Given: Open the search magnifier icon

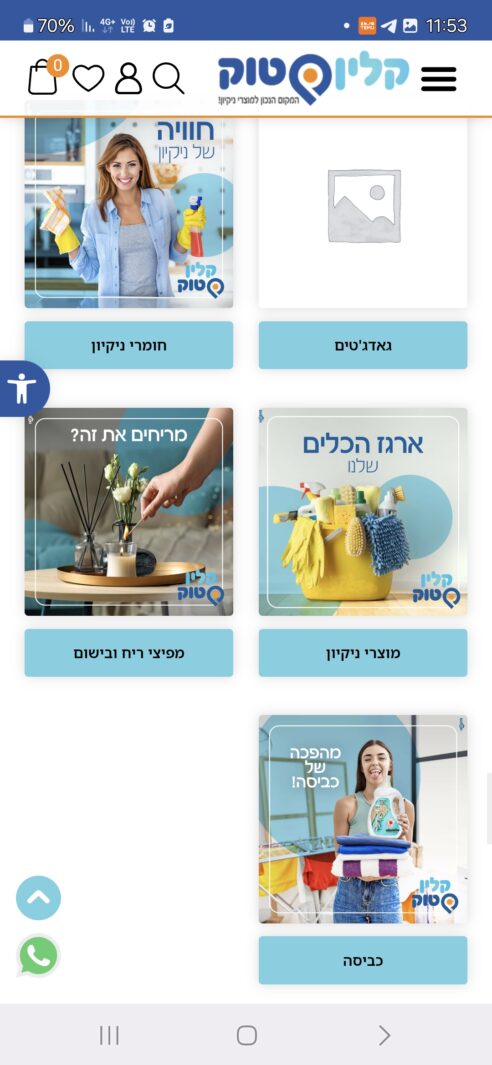Looking at the screenshot, I should (168, 78).
